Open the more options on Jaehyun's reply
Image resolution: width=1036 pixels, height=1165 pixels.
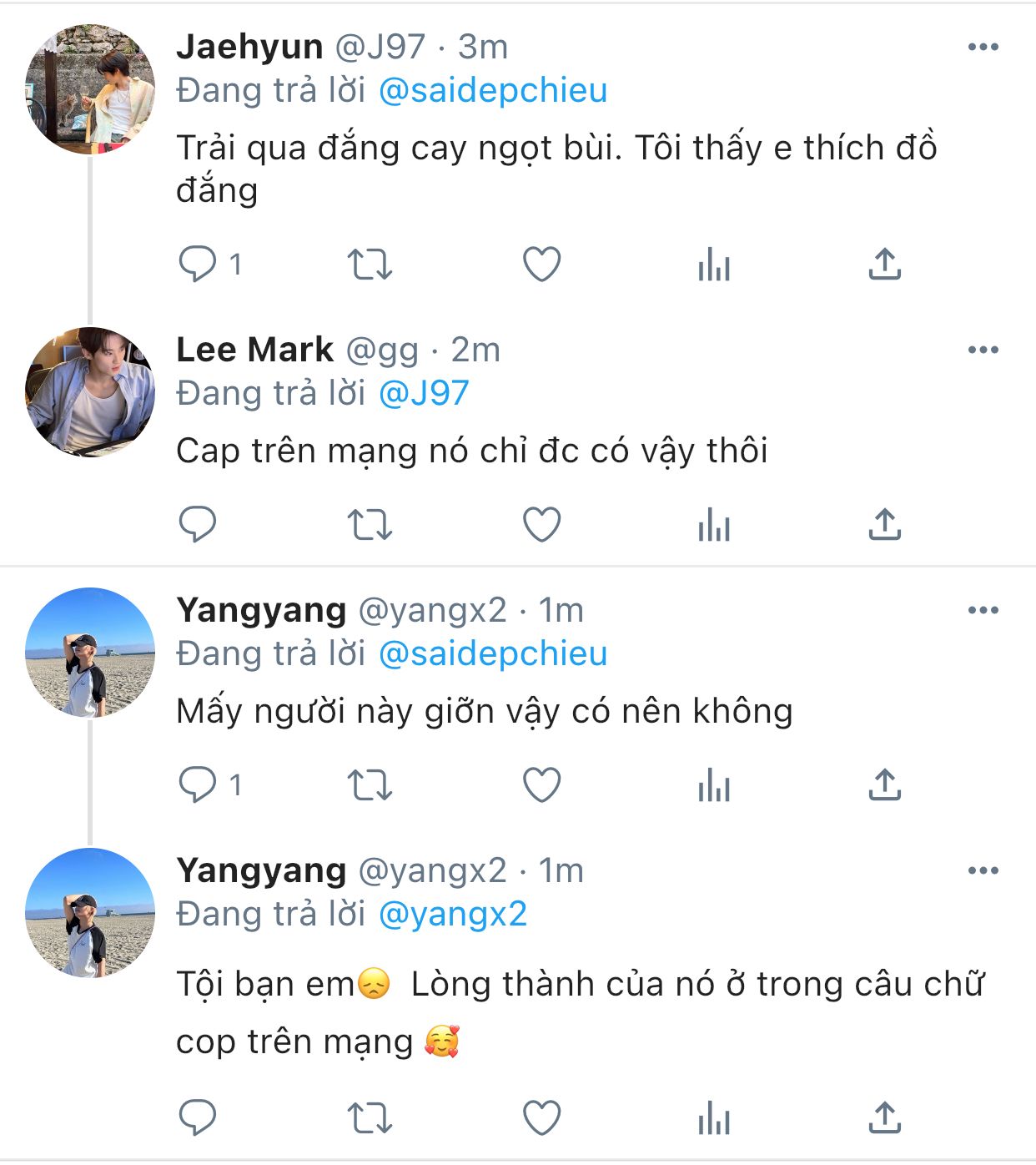(x=983, y=47)
